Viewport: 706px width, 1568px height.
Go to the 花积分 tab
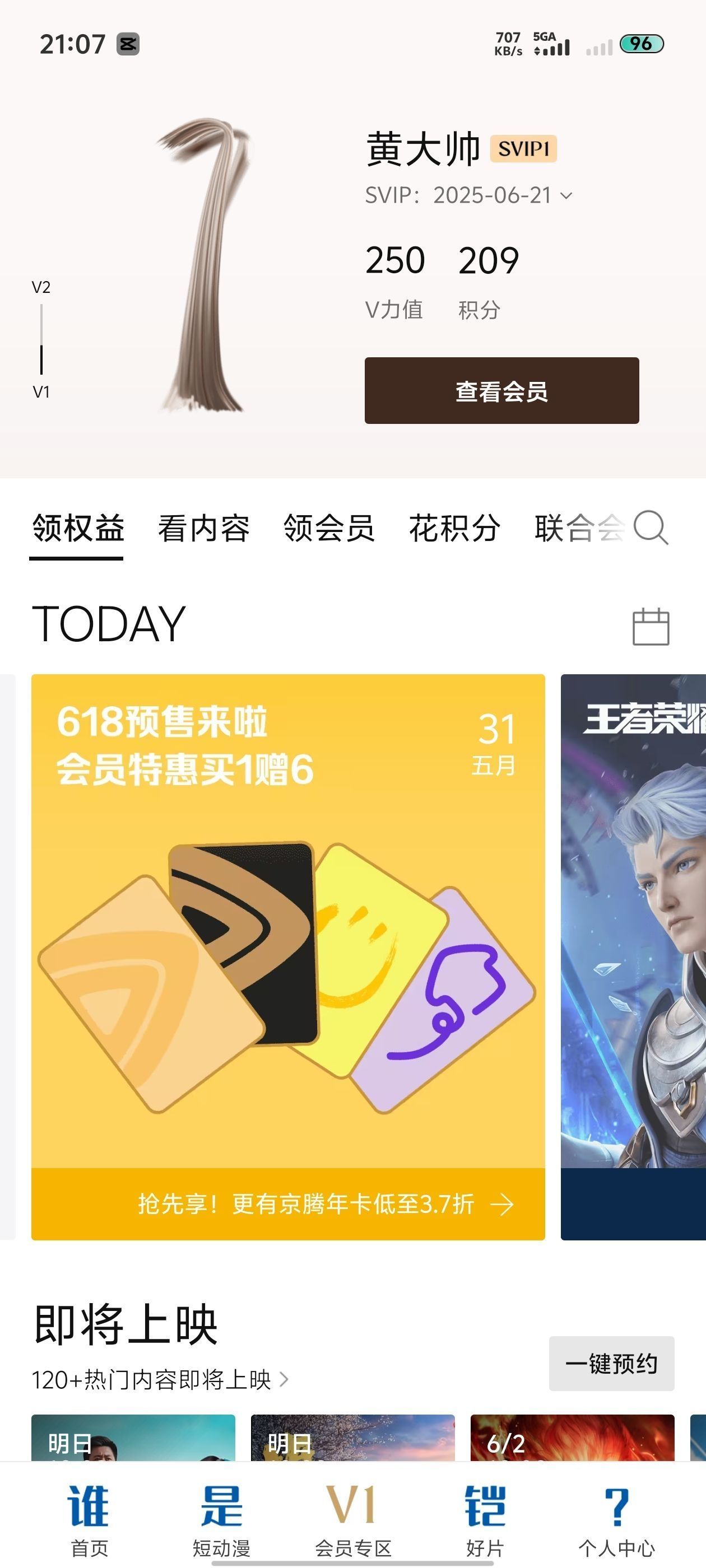(x=454, y=528)
